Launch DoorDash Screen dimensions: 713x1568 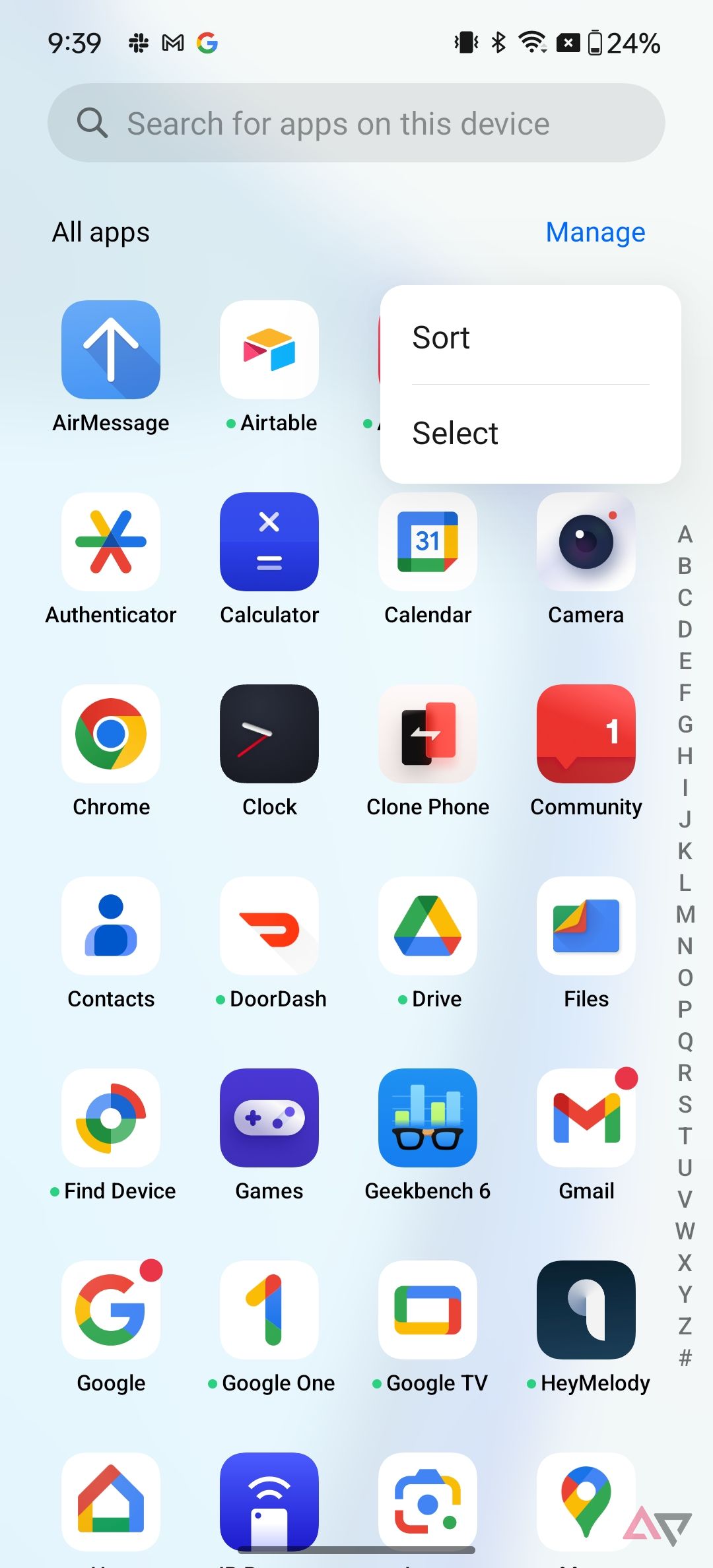click(269, 927)
